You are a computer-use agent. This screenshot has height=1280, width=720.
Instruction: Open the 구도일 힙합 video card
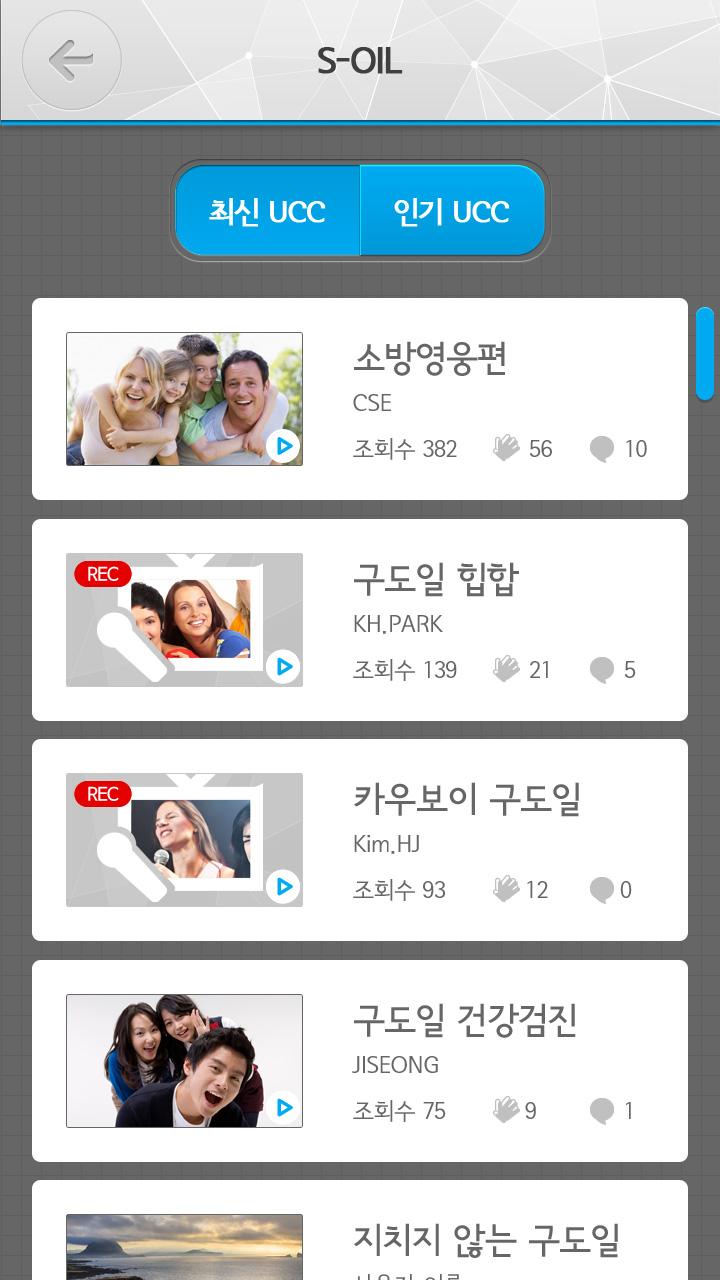[360, 620]
